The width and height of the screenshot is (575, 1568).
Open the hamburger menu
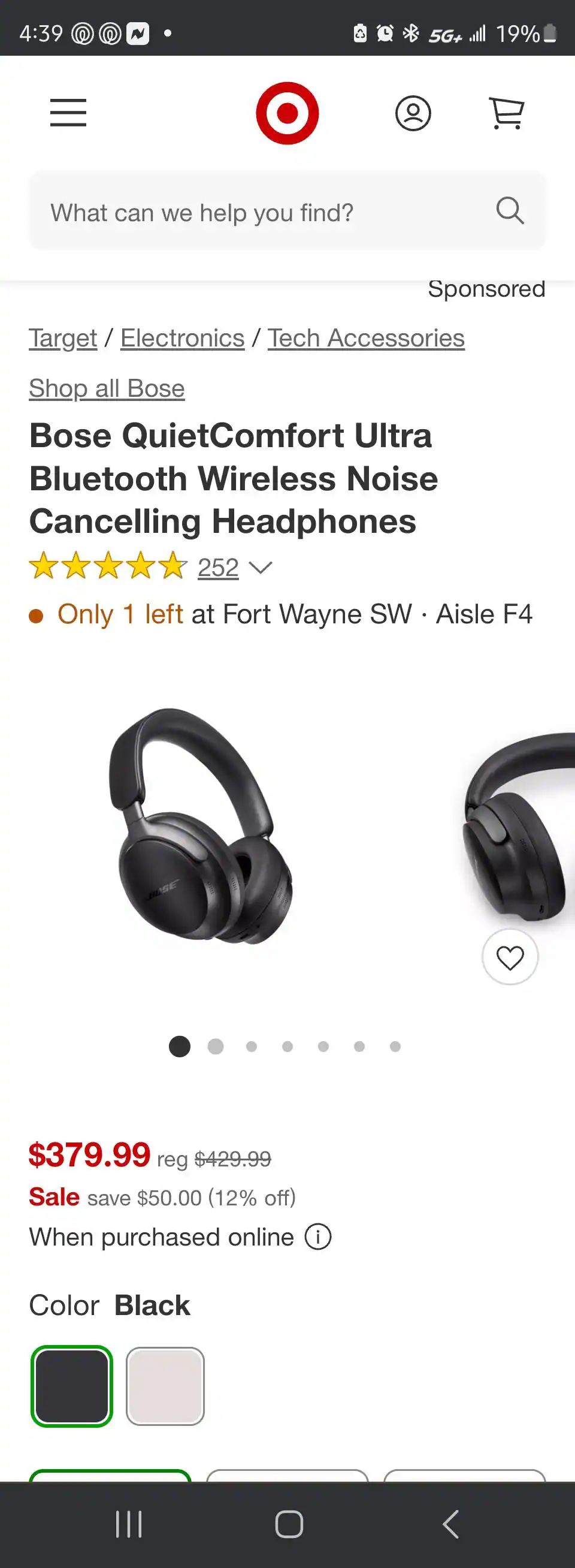(68, 113)
